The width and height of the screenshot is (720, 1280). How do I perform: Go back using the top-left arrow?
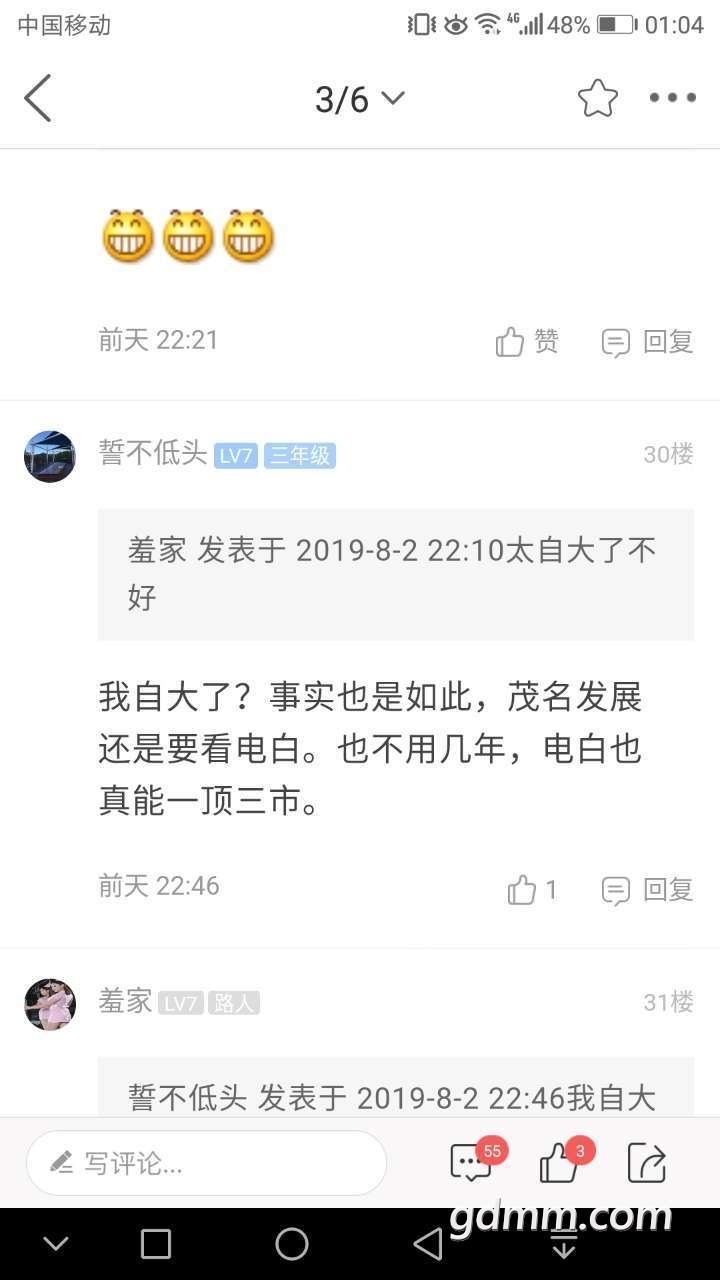coord(38,98)
